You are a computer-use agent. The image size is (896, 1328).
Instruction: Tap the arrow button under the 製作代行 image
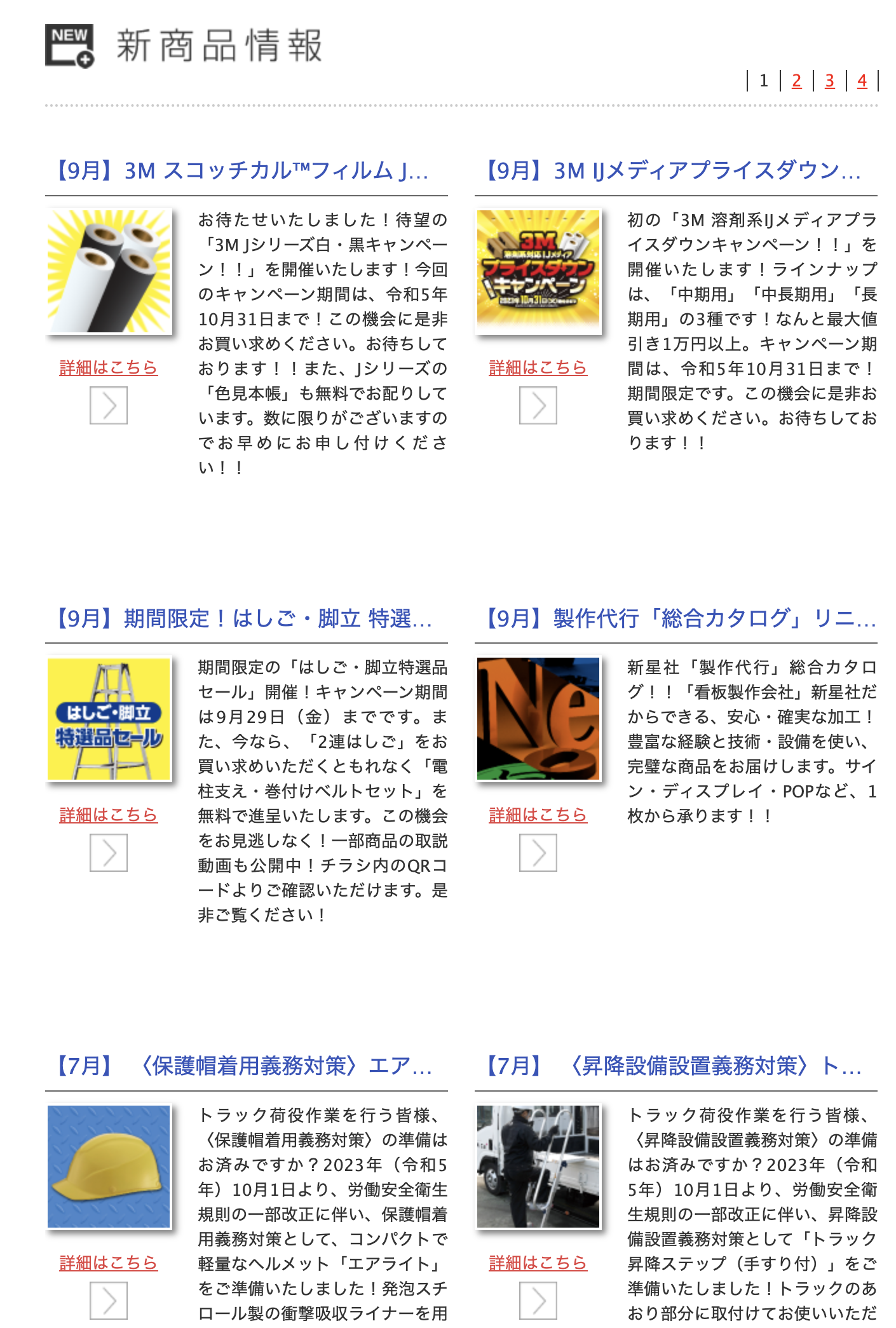(x=538, y=853)
